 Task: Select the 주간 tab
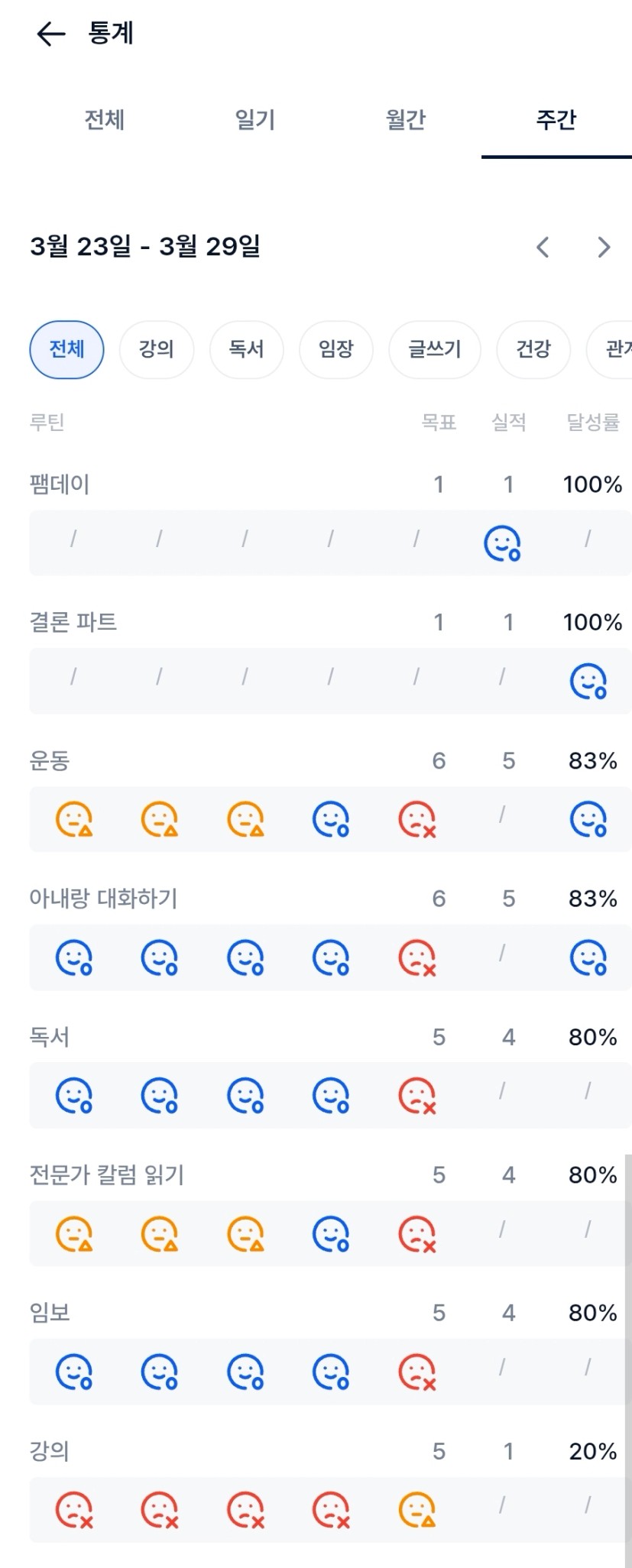(x=556, y=120)
